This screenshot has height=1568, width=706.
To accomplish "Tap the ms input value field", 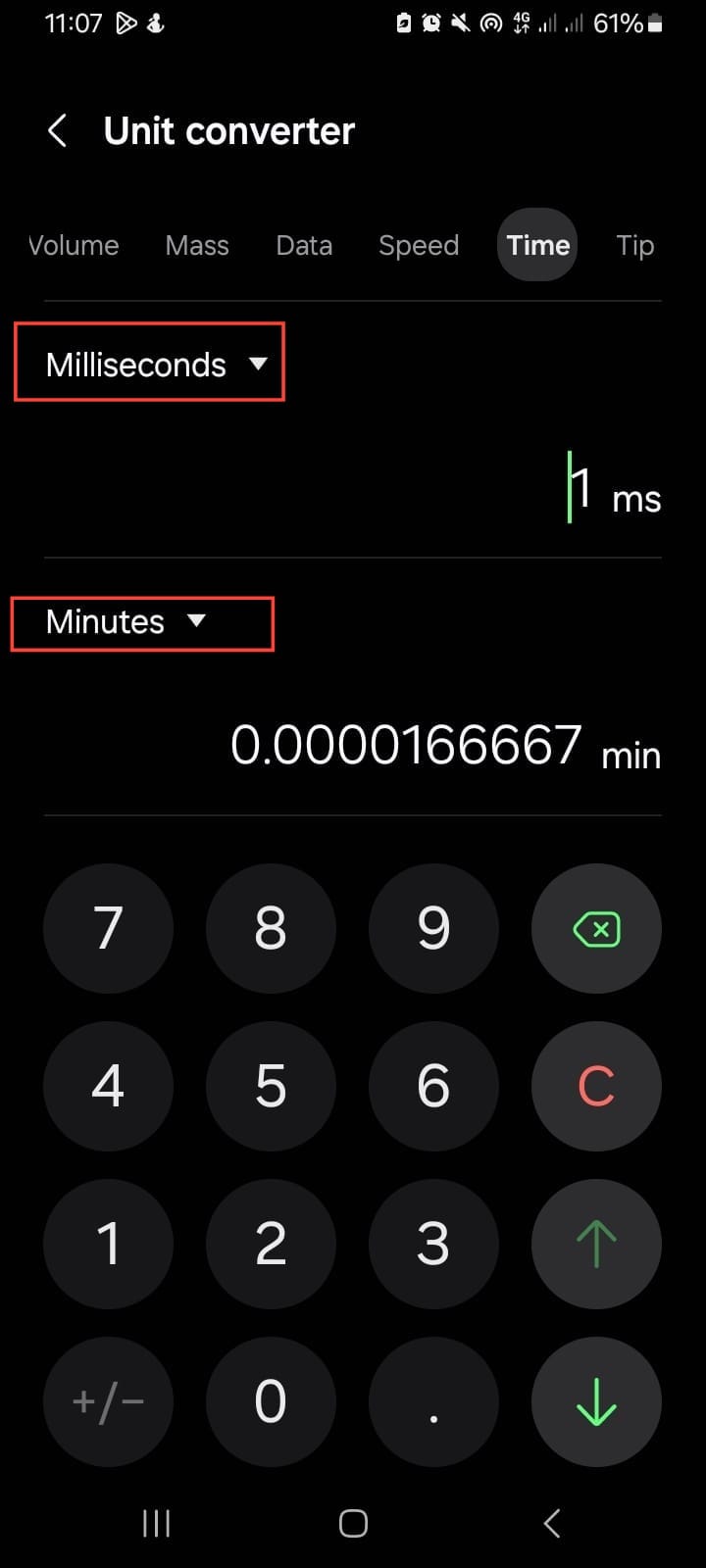I will click(x=580, y=488).
